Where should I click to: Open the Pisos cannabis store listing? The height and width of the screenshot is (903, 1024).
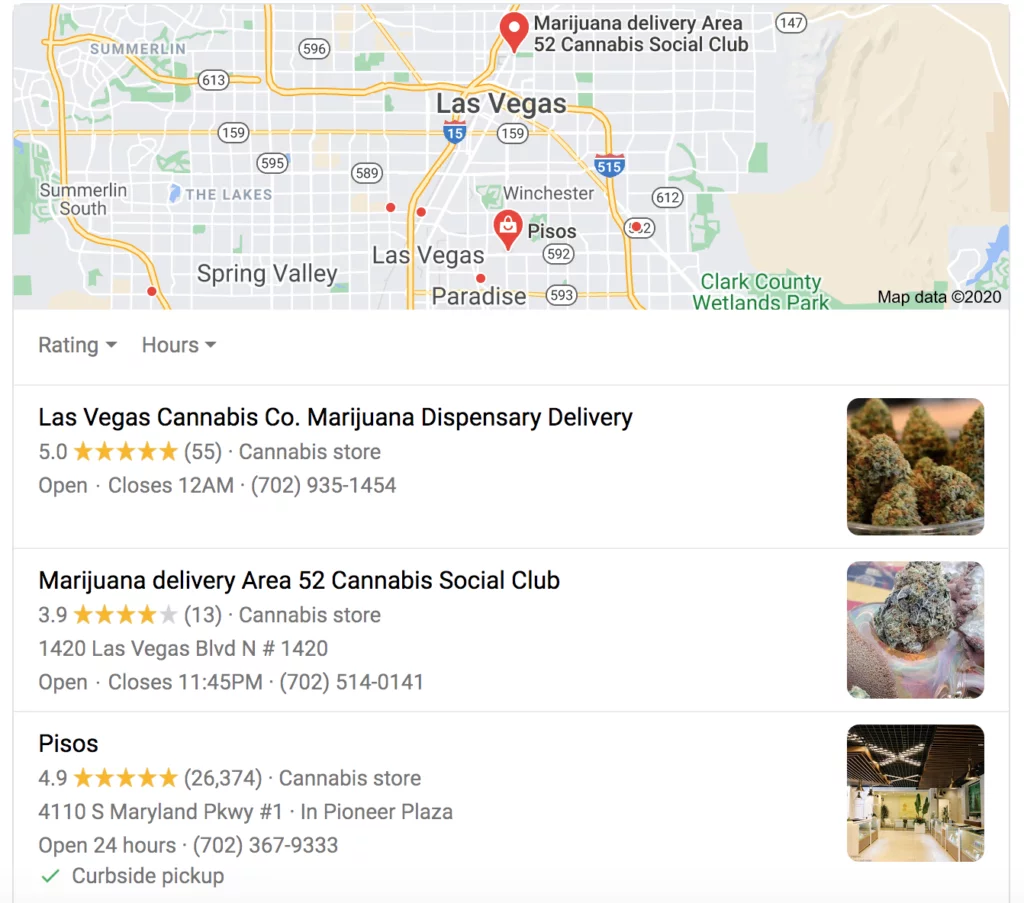click(x=68, y=744)
